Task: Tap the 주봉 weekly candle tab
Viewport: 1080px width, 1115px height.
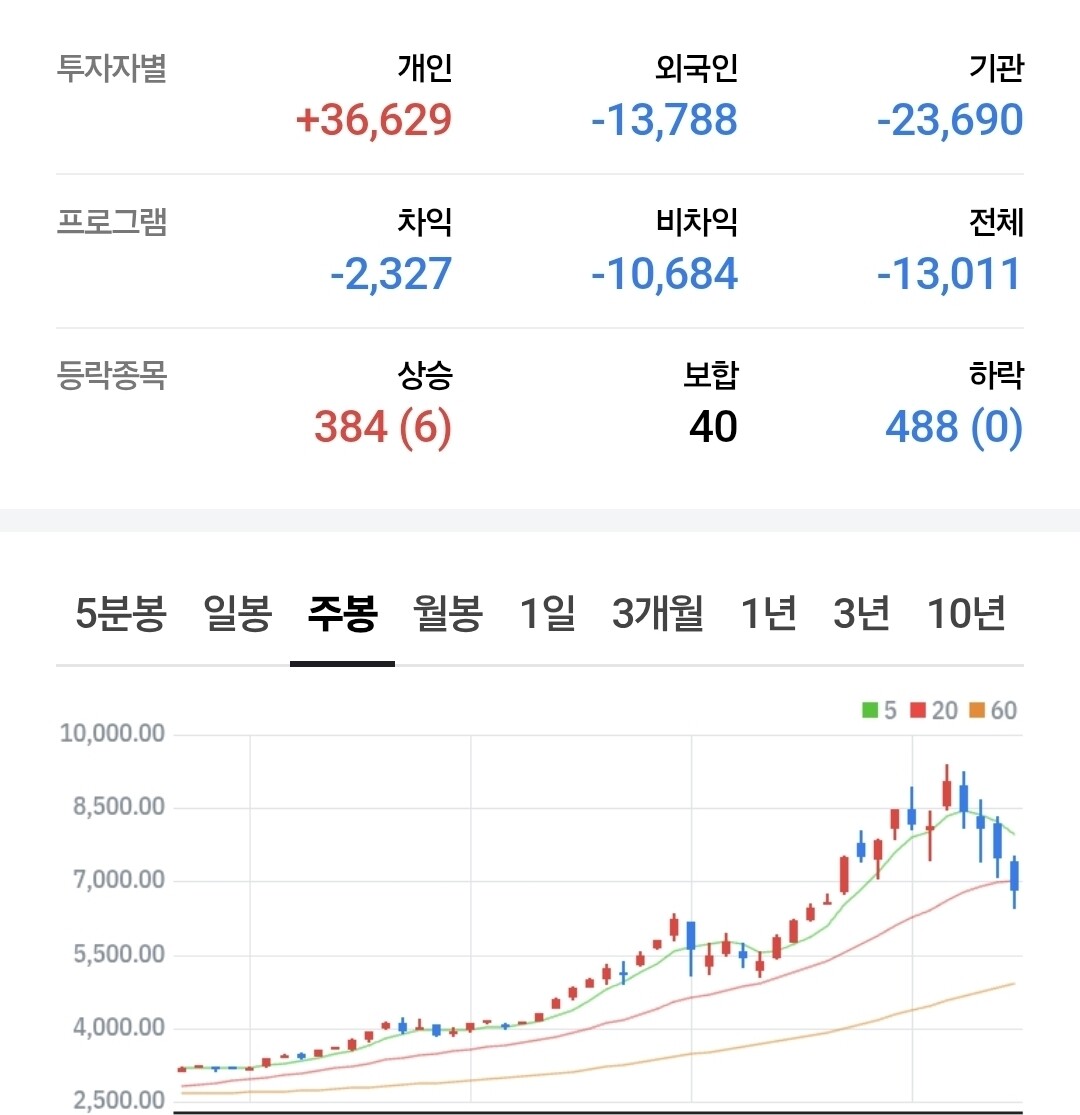Action: [342, 613]
